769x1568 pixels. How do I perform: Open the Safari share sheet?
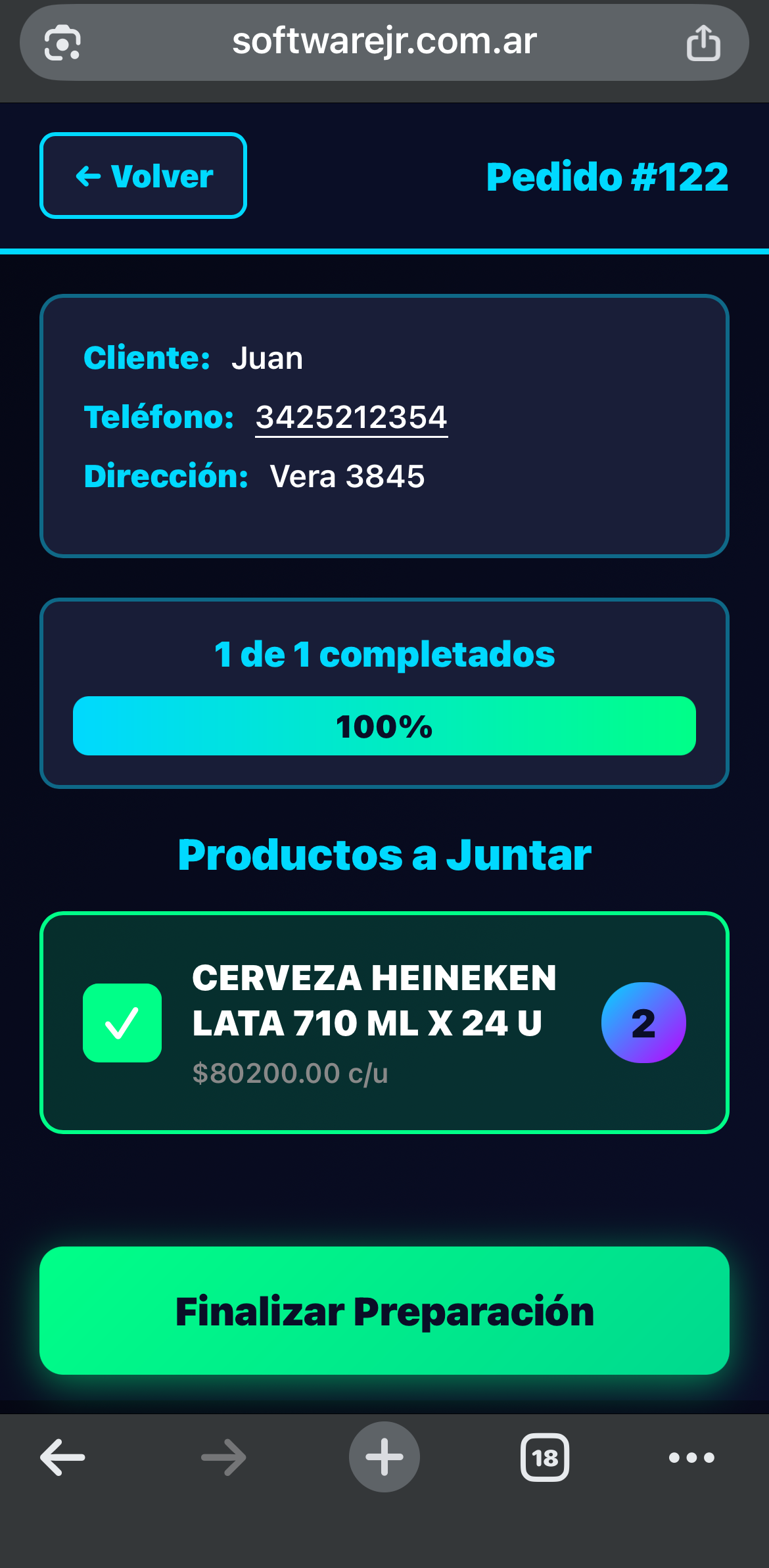coord(704,41)
